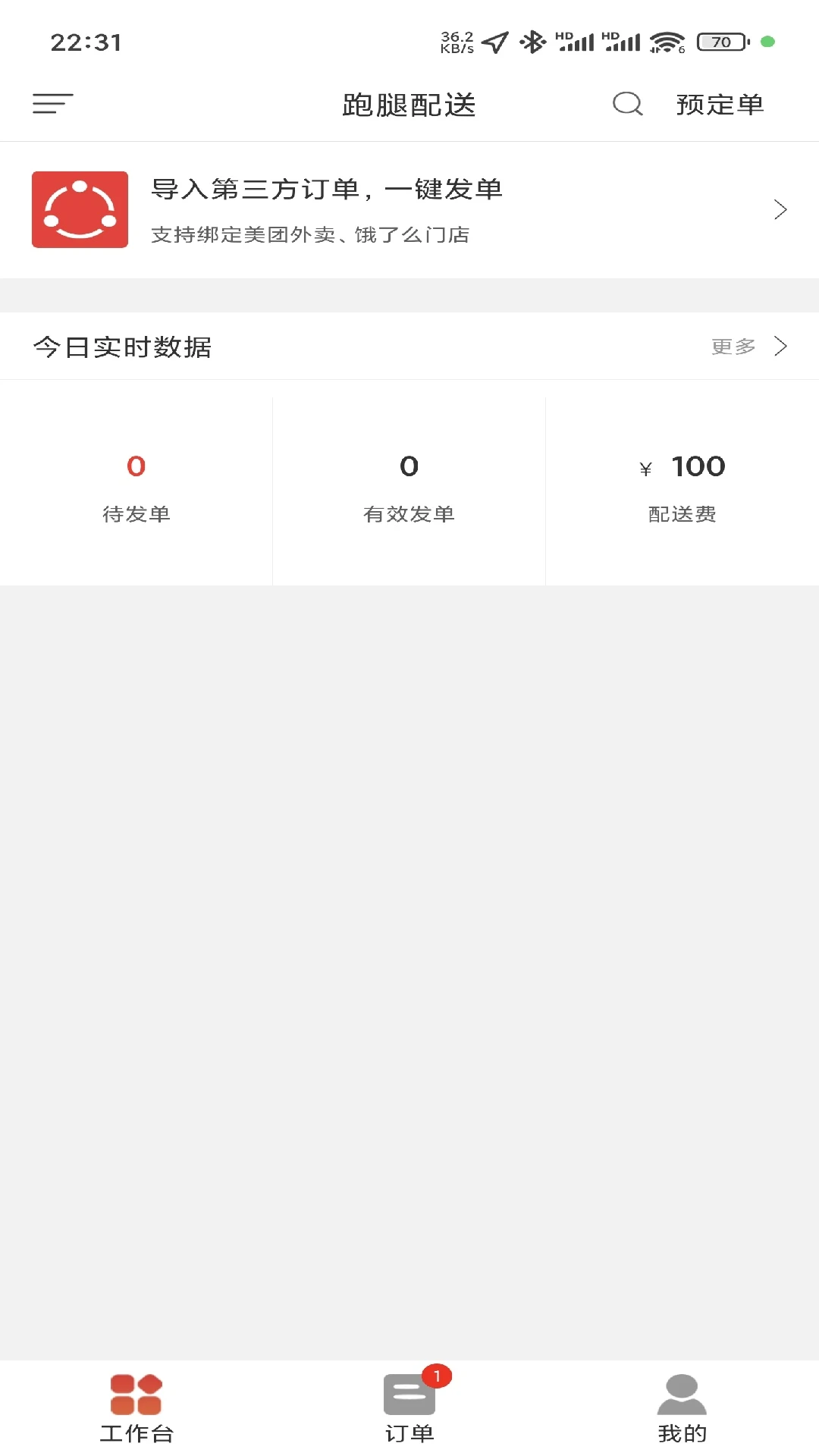Open the 导入第三方订单 banner
819x1456 pixels.
pos(409,210)
